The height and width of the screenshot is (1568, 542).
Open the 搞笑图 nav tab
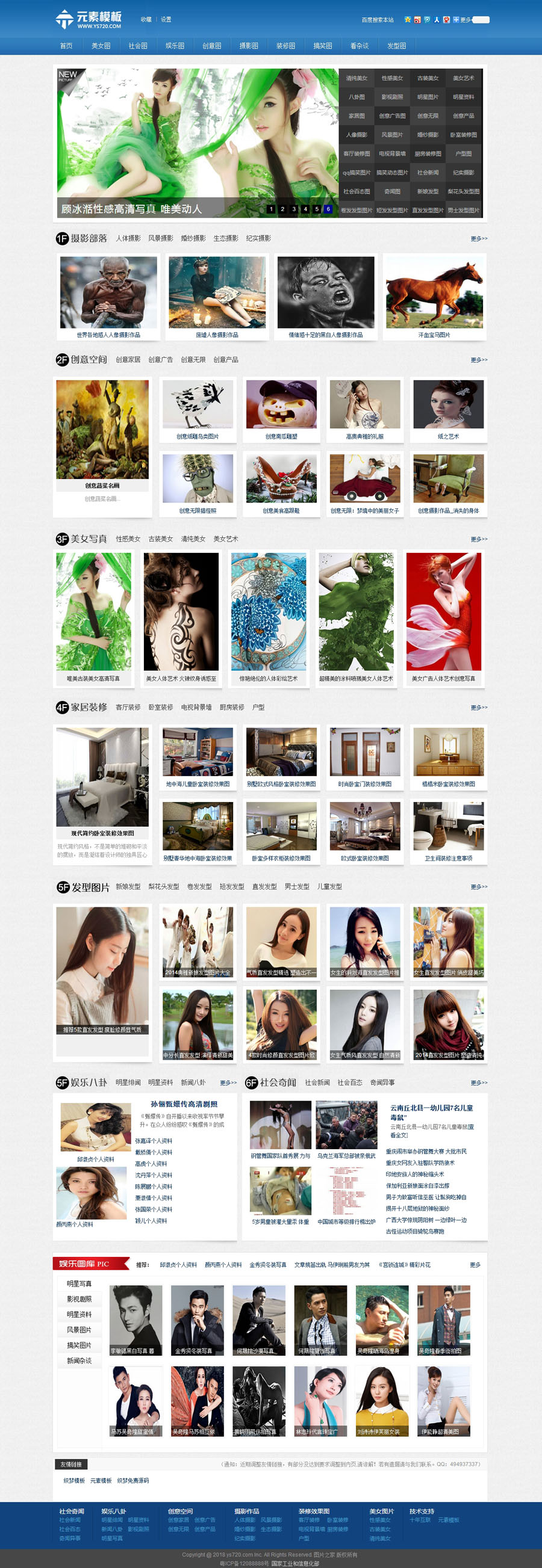click(323, 46)
